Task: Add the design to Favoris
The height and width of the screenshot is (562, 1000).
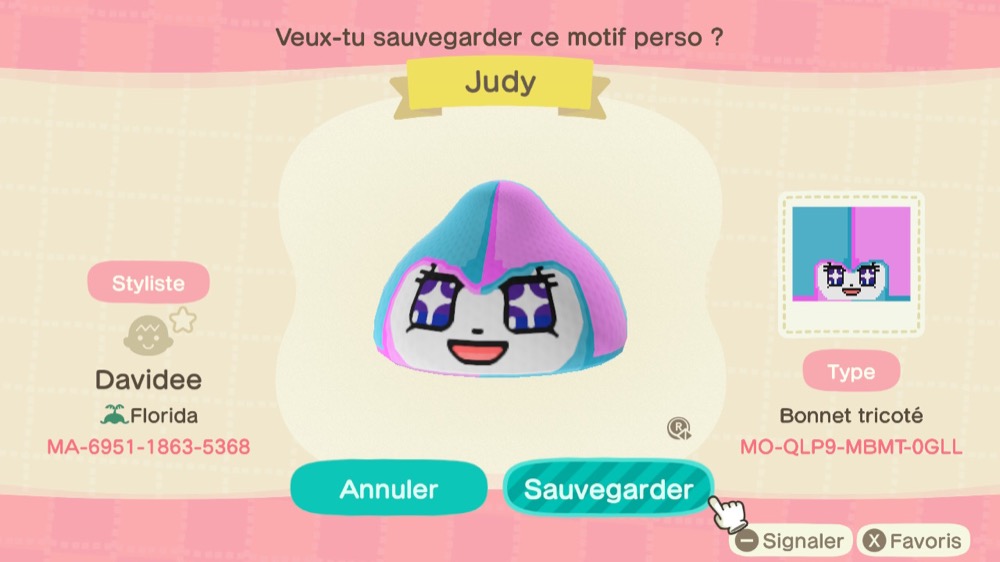Action: coord(913,542)
